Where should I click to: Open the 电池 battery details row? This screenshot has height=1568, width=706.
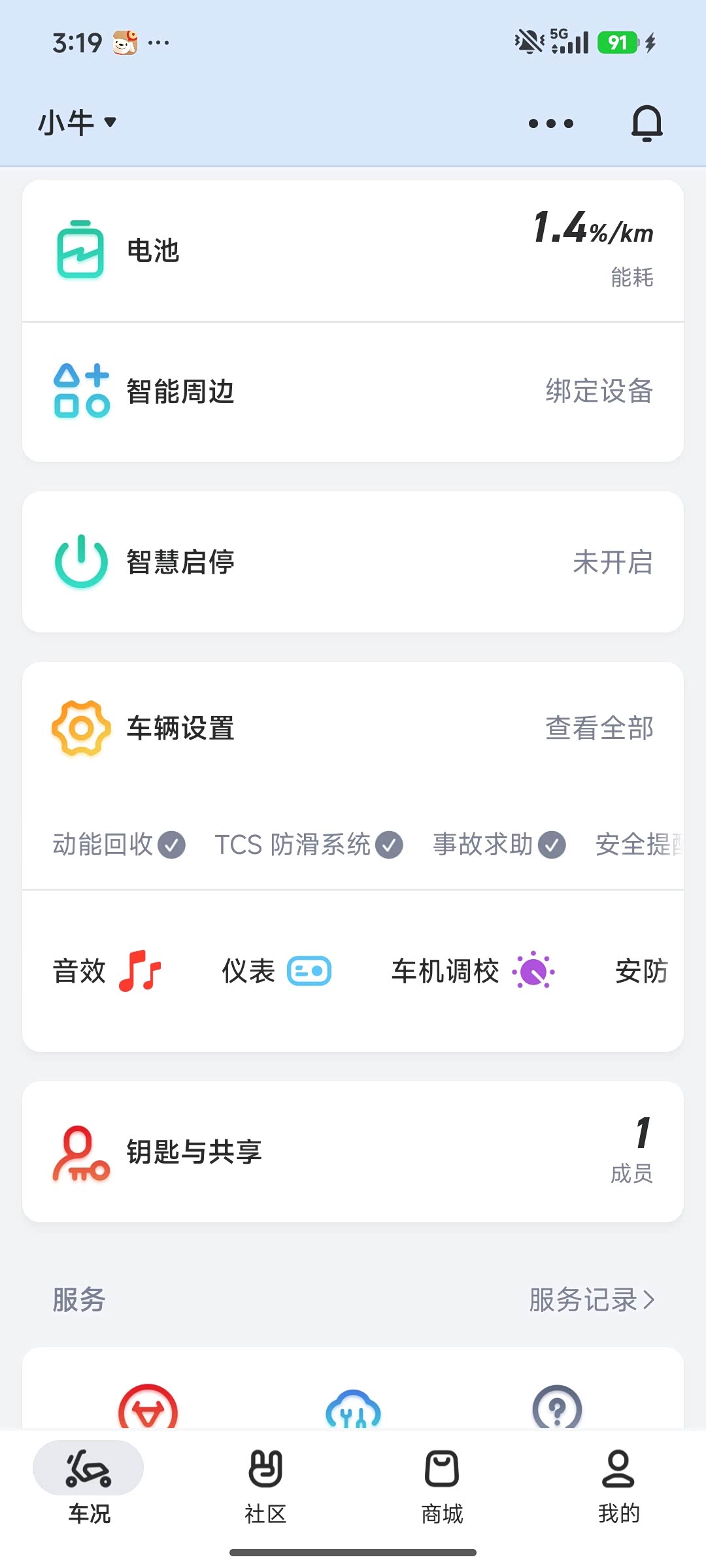(x=353, y=251)
